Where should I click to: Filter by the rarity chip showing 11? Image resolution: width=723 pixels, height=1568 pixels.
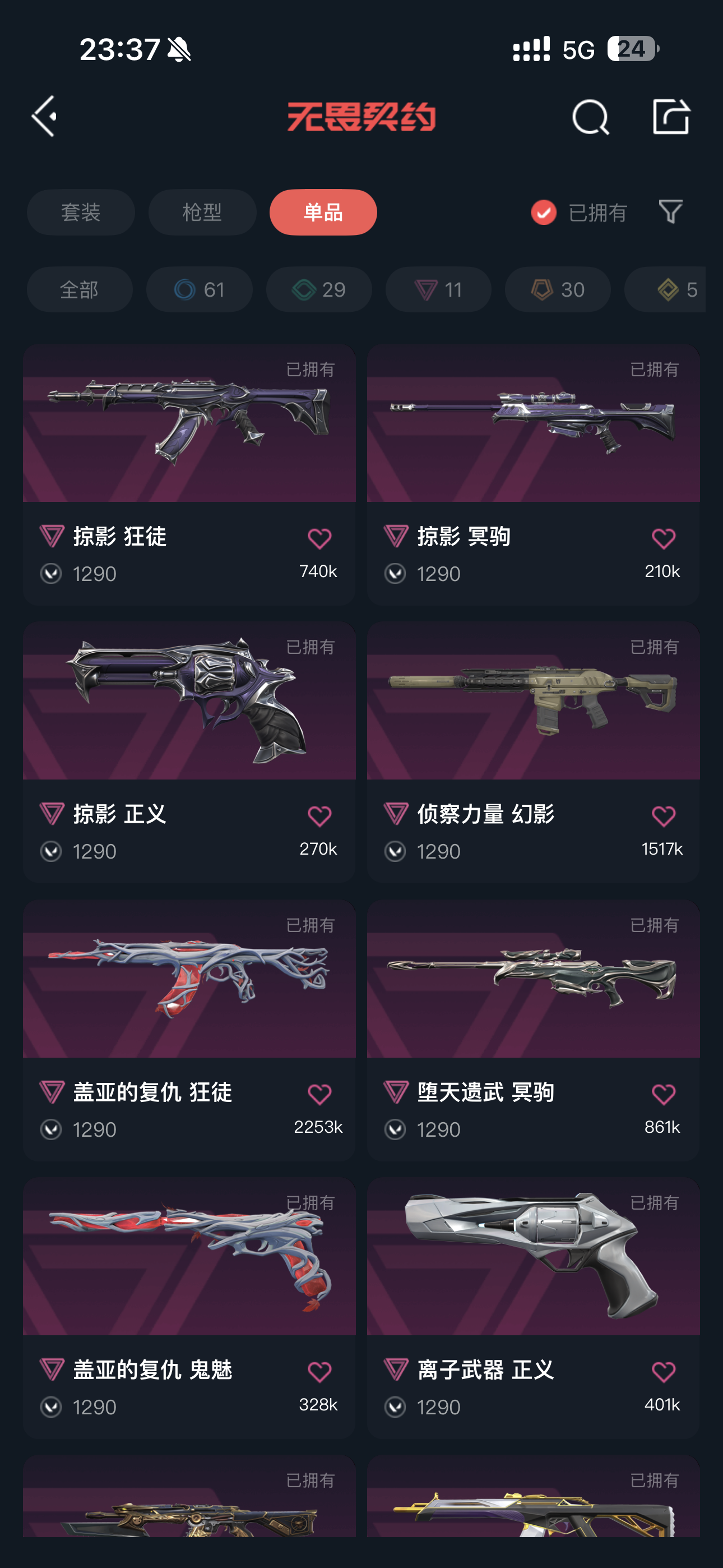438,290
